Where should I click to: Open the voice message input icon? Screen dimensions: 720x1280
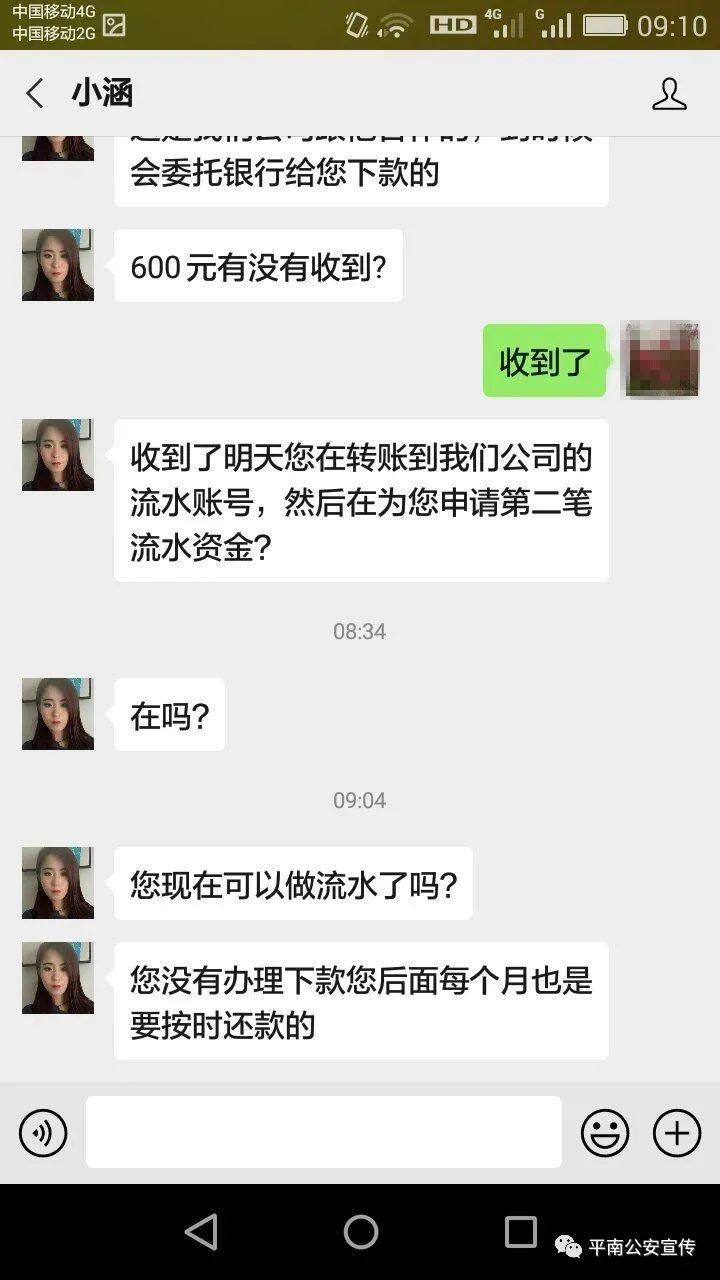42,1133
